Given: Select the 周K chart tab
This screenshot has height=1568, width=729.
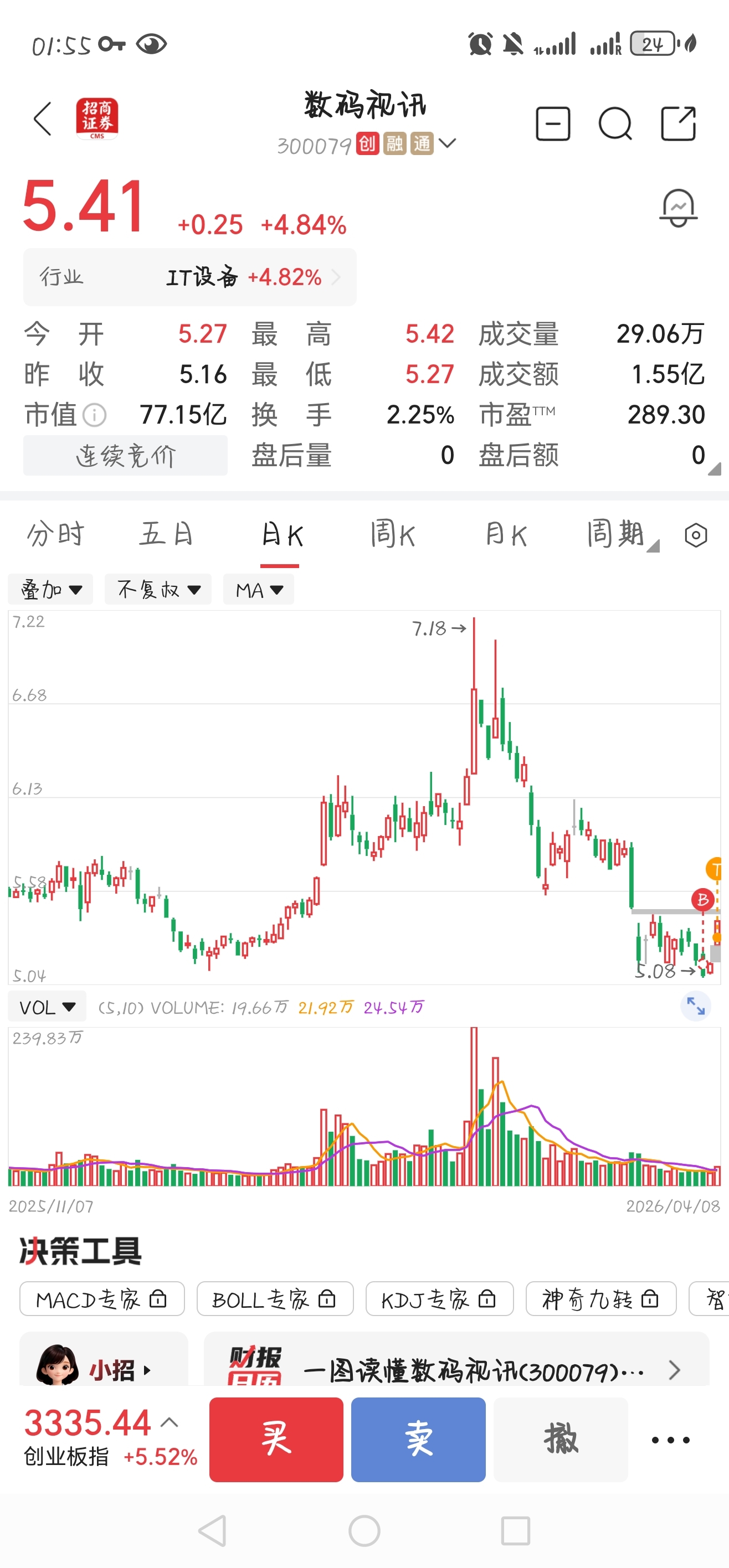Looking at the screenshot, I should [393, 534].
